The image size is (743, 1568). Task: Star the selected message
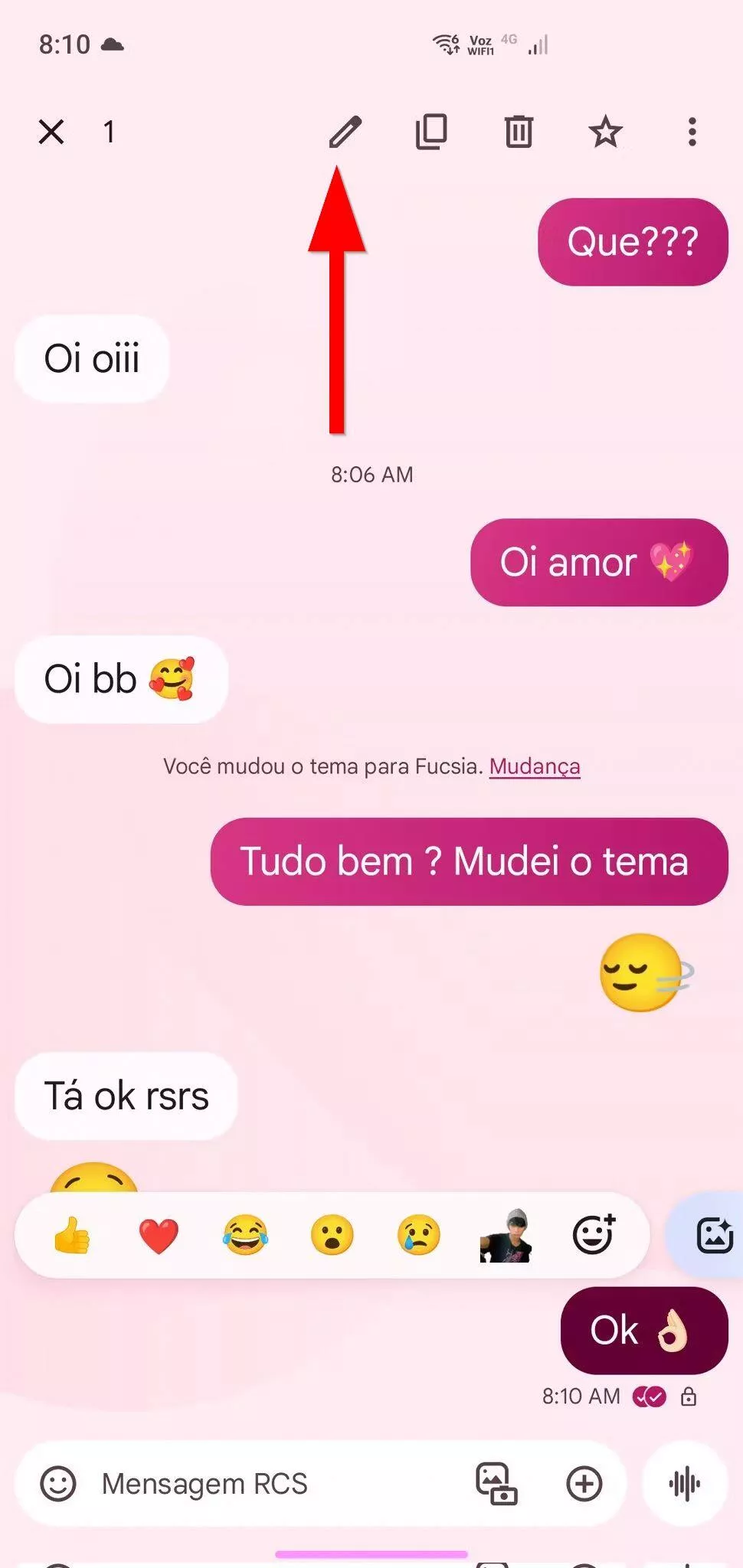point(605,132)
